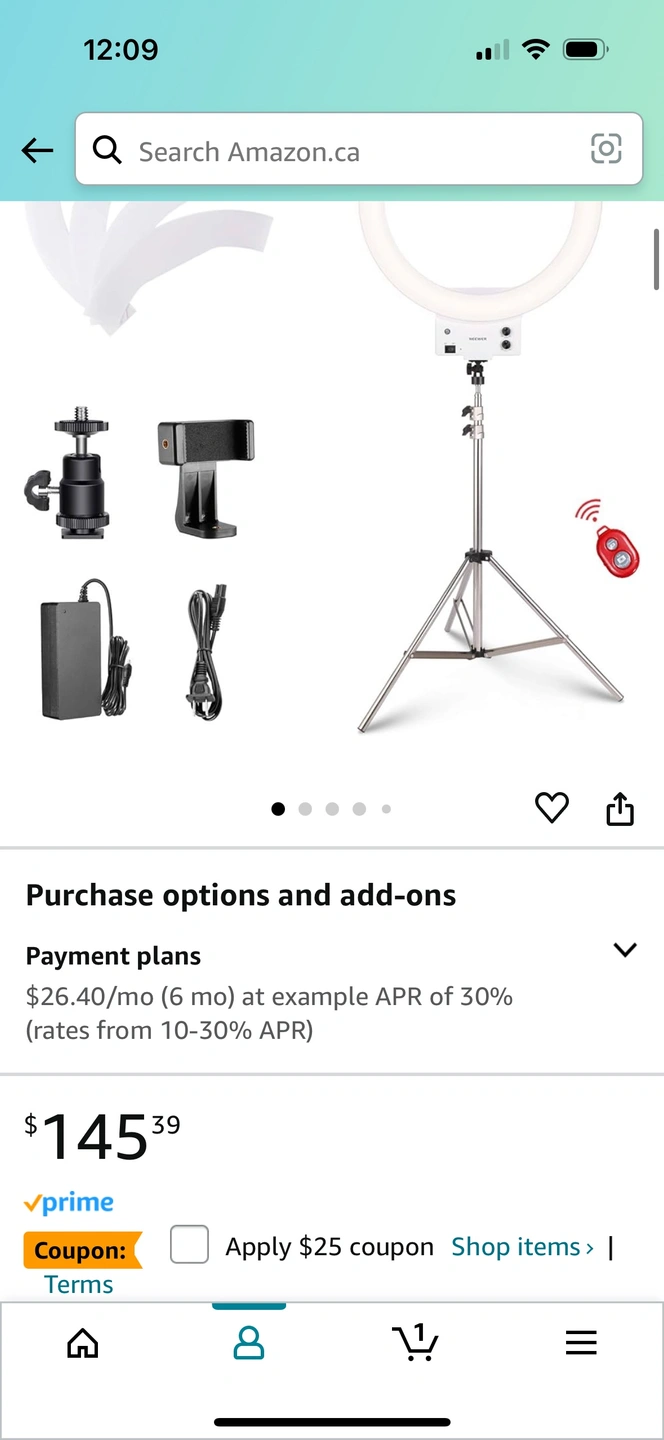Share this product listing
The image size is (664, 1440).
[620, 808]
